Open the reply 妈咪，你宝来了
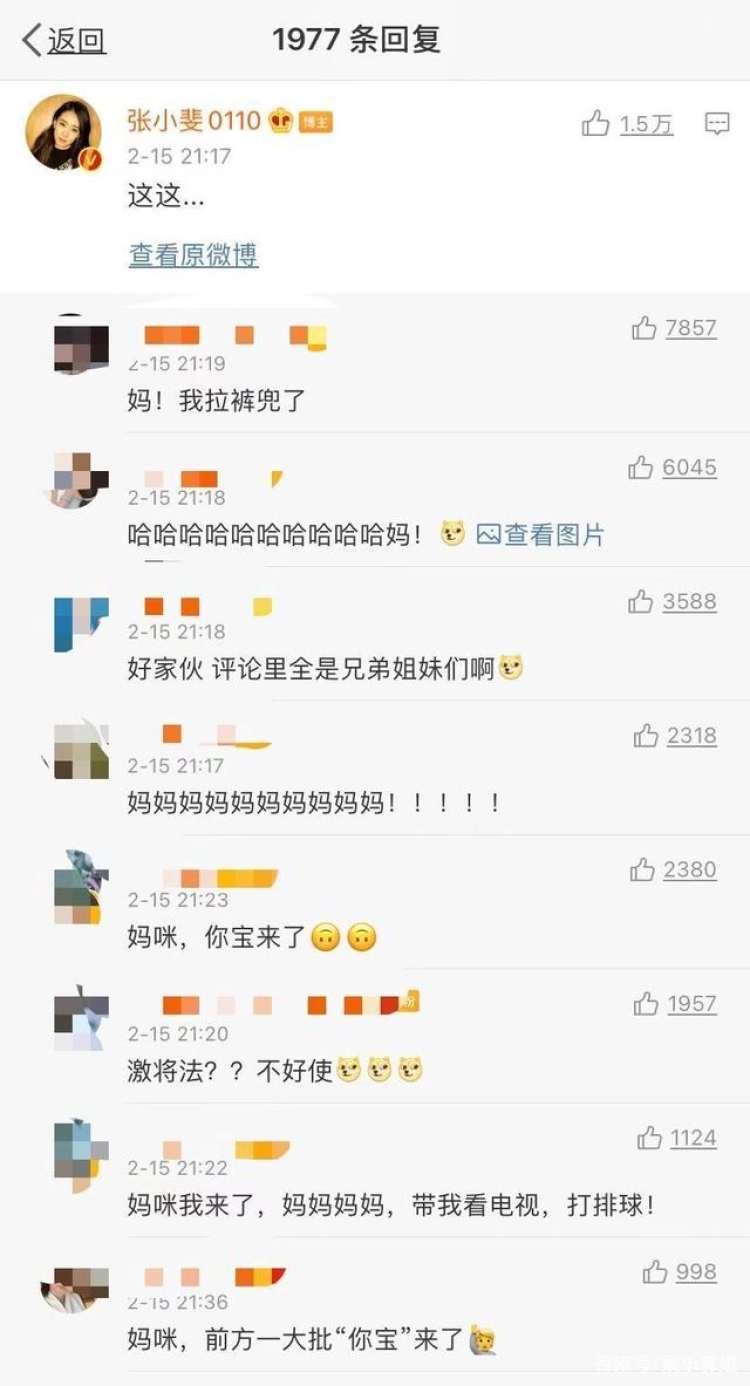 (215, 938)
